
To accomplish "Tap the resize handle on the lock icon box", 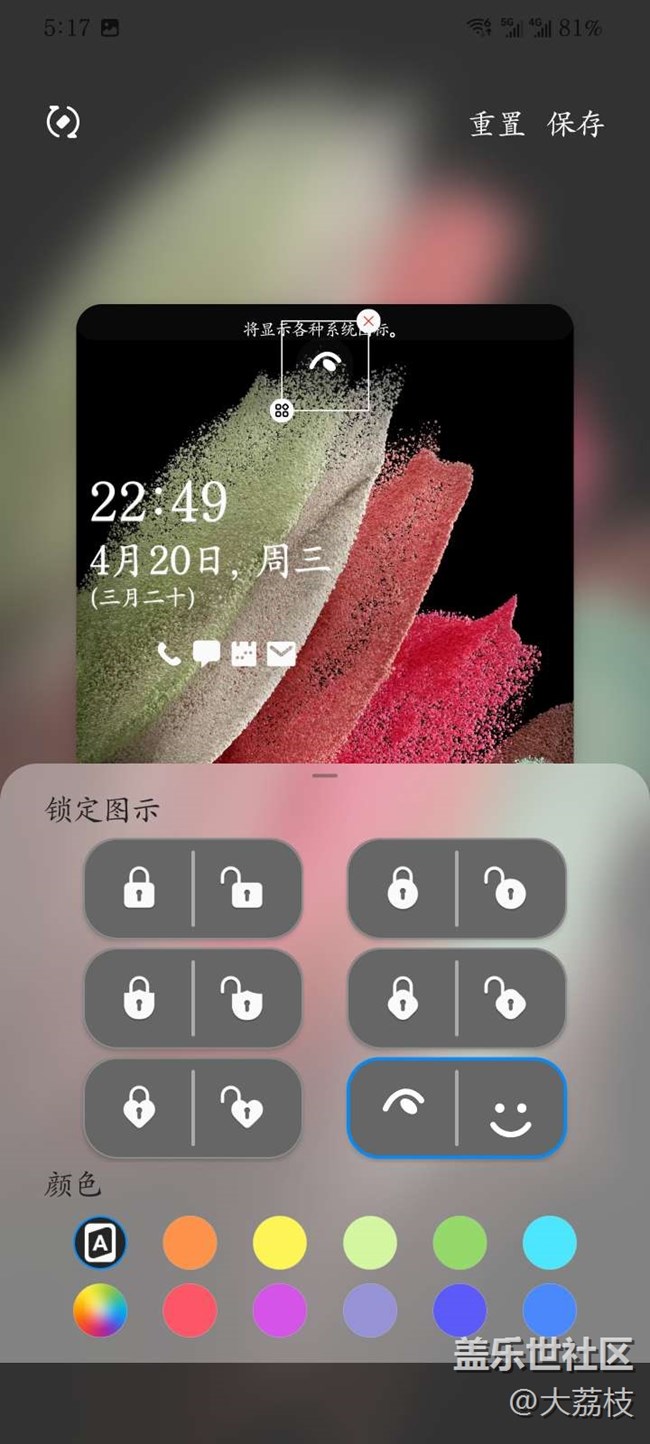I will coord(282,410).
